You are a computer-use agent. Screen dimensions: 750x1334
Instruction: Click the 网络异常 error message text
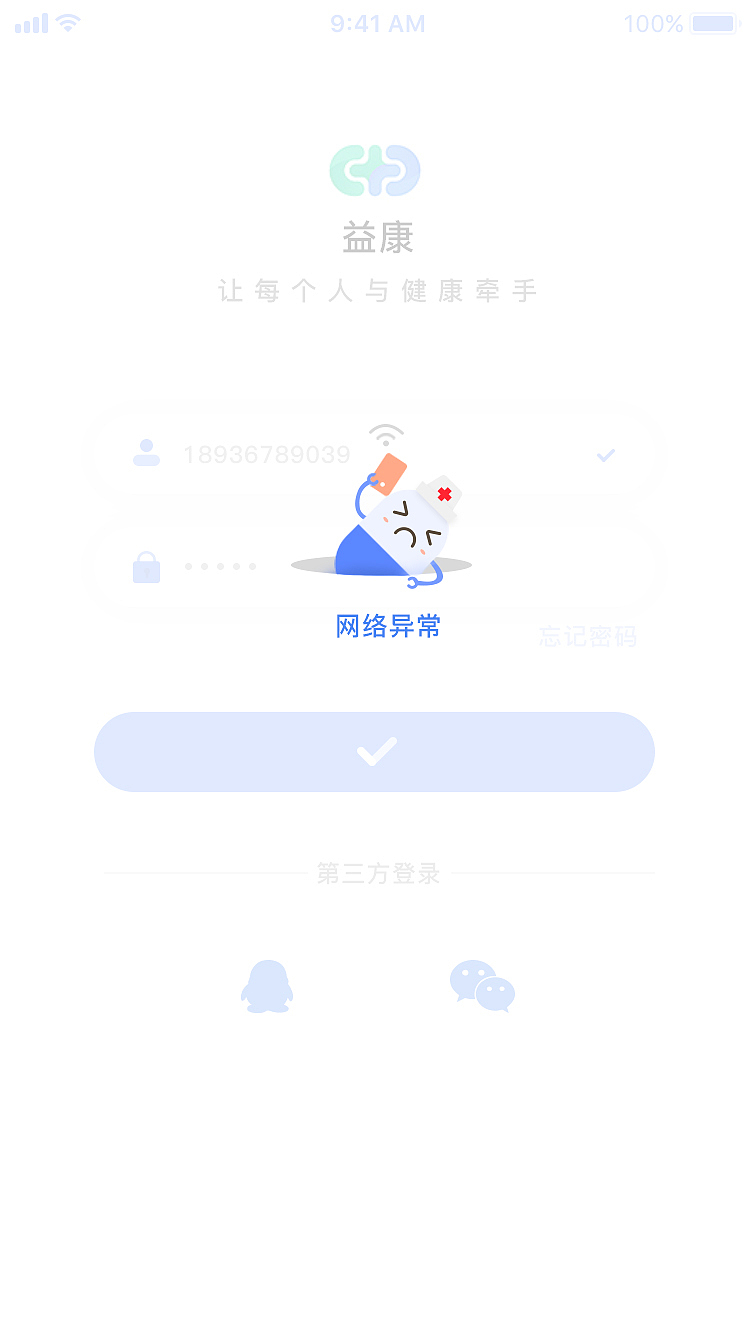pyautogui.click(x=388, y=625)
